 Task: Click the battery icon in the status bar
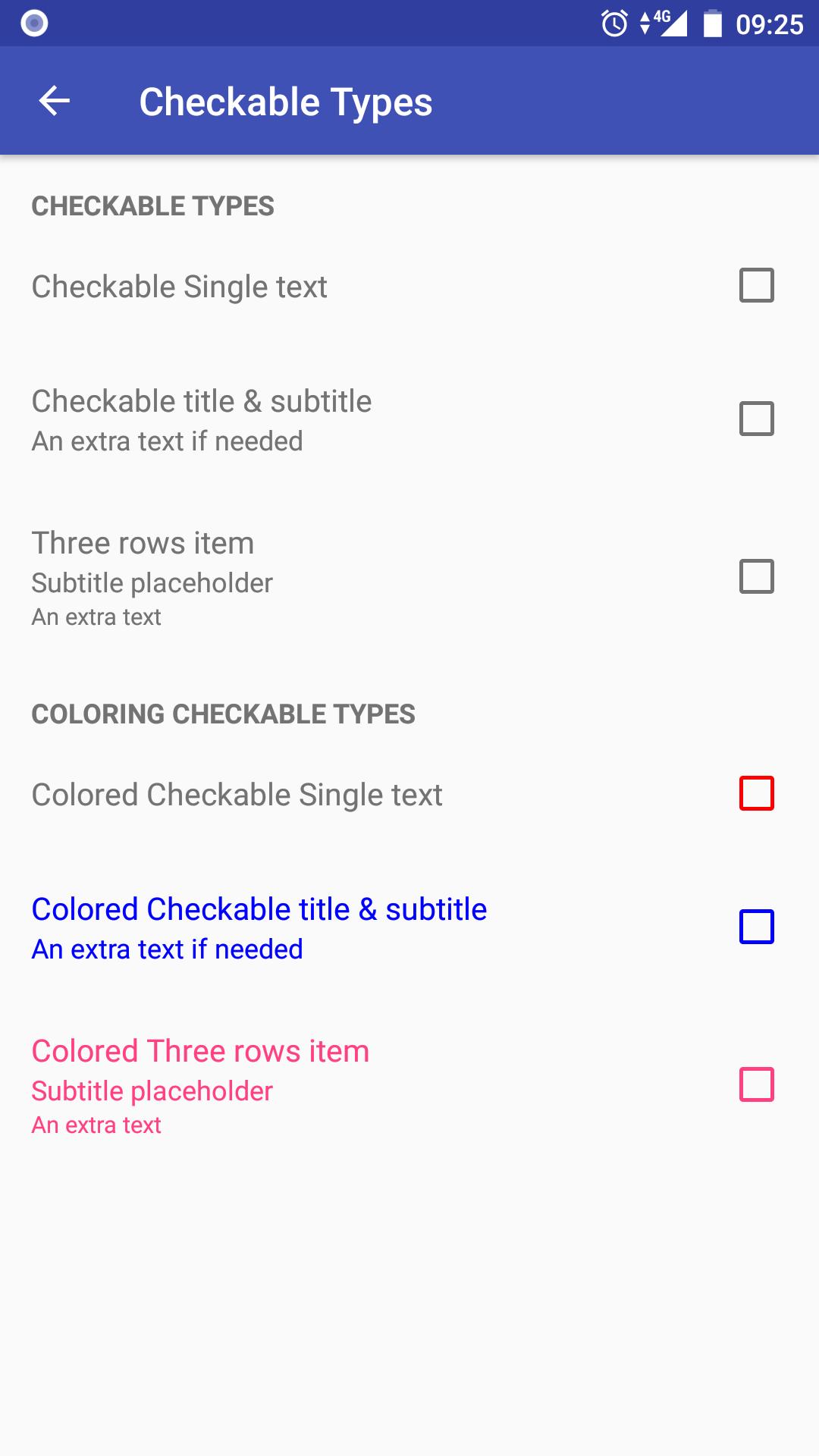click(713, 22)
